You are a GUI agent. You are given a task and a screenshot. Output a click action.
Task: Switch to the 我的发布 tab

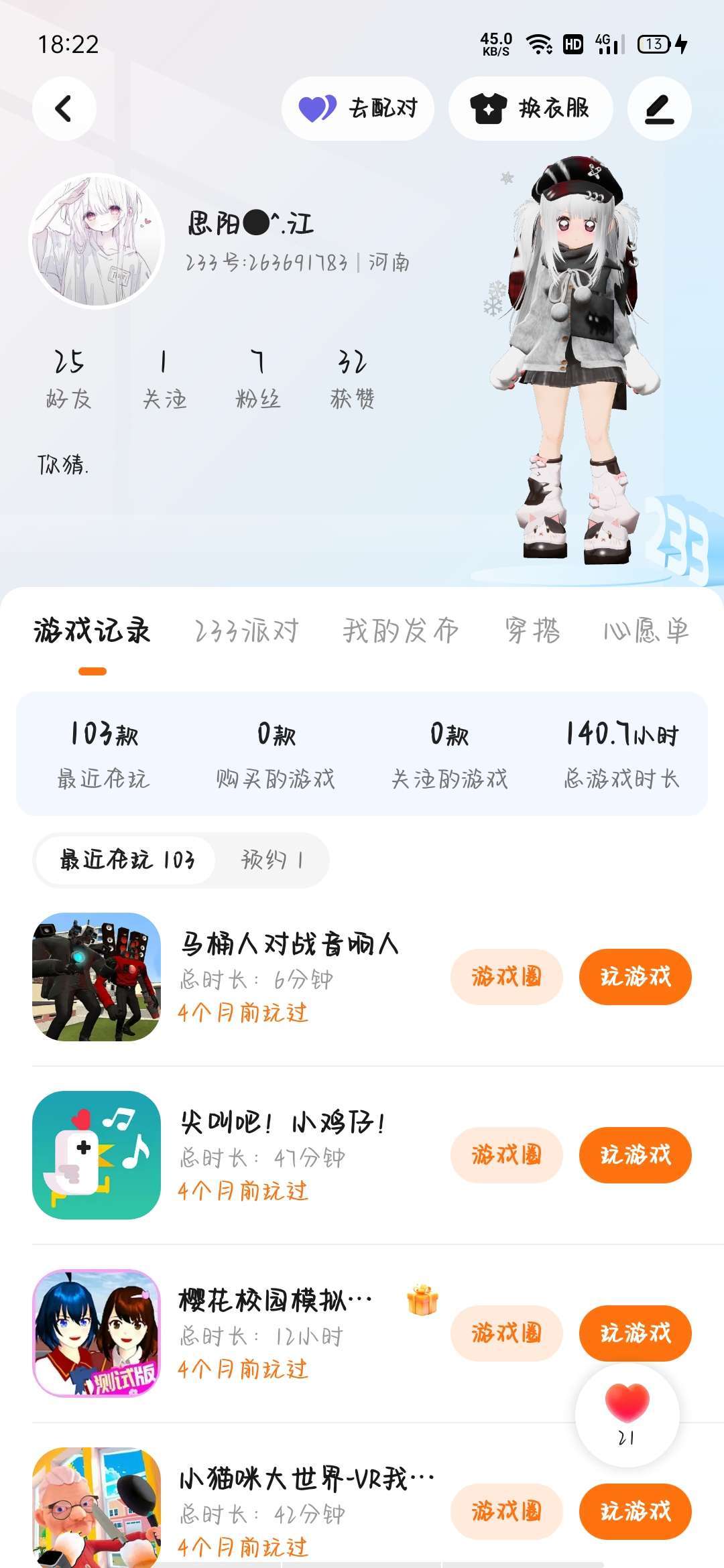click(401, 631)
